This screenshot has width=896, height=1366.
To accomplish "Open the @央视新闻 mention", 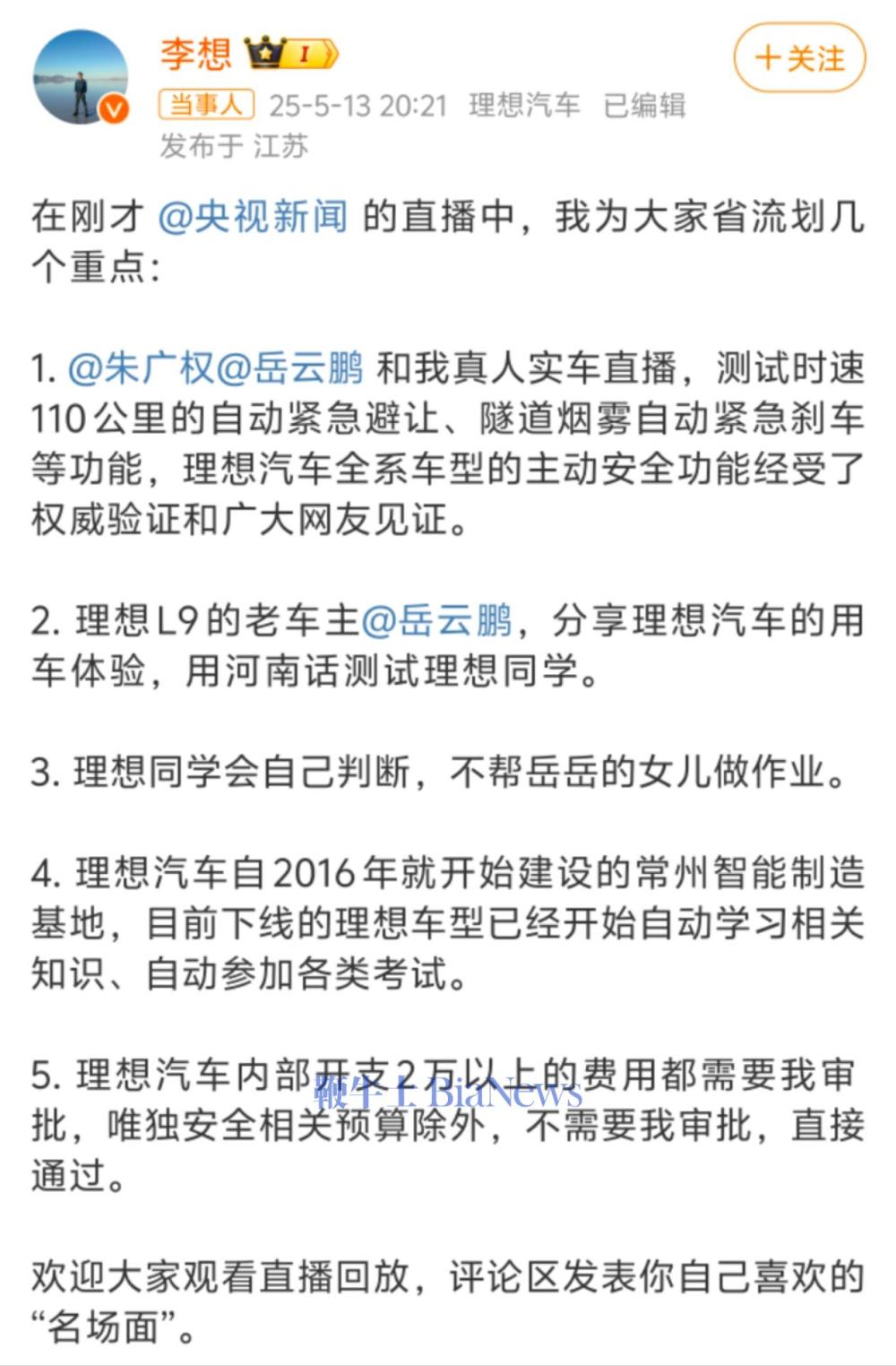I will tap(253, 217).
